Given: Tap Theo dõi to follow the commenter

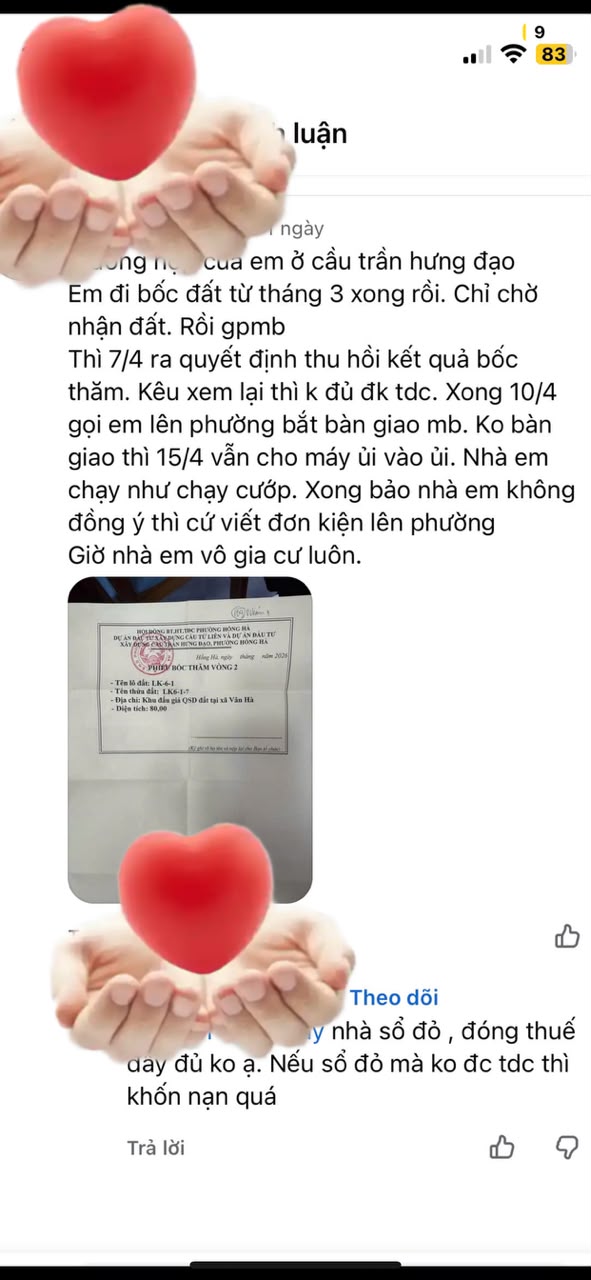Looking at the screenshot, I should 394,997.
